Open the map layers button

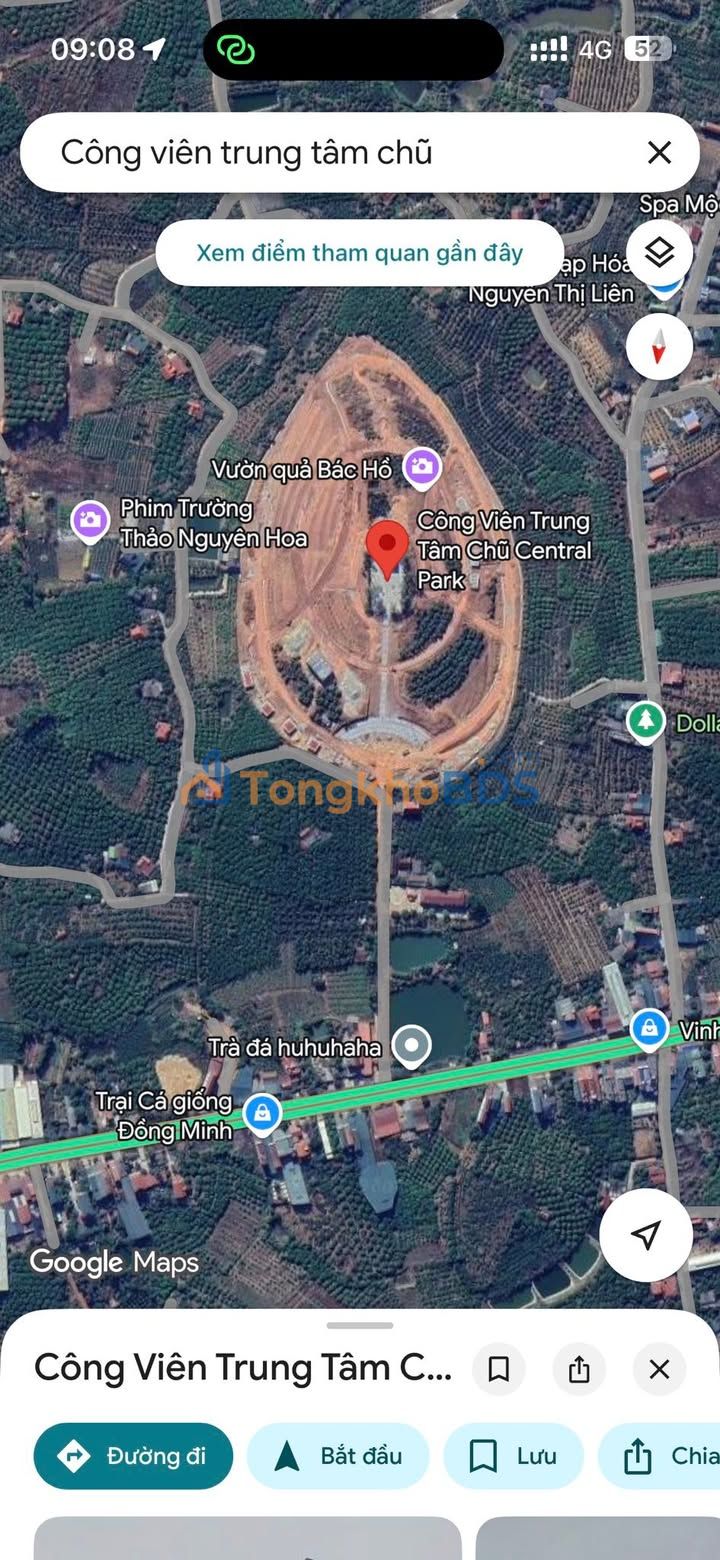click(x=659, y=253)
